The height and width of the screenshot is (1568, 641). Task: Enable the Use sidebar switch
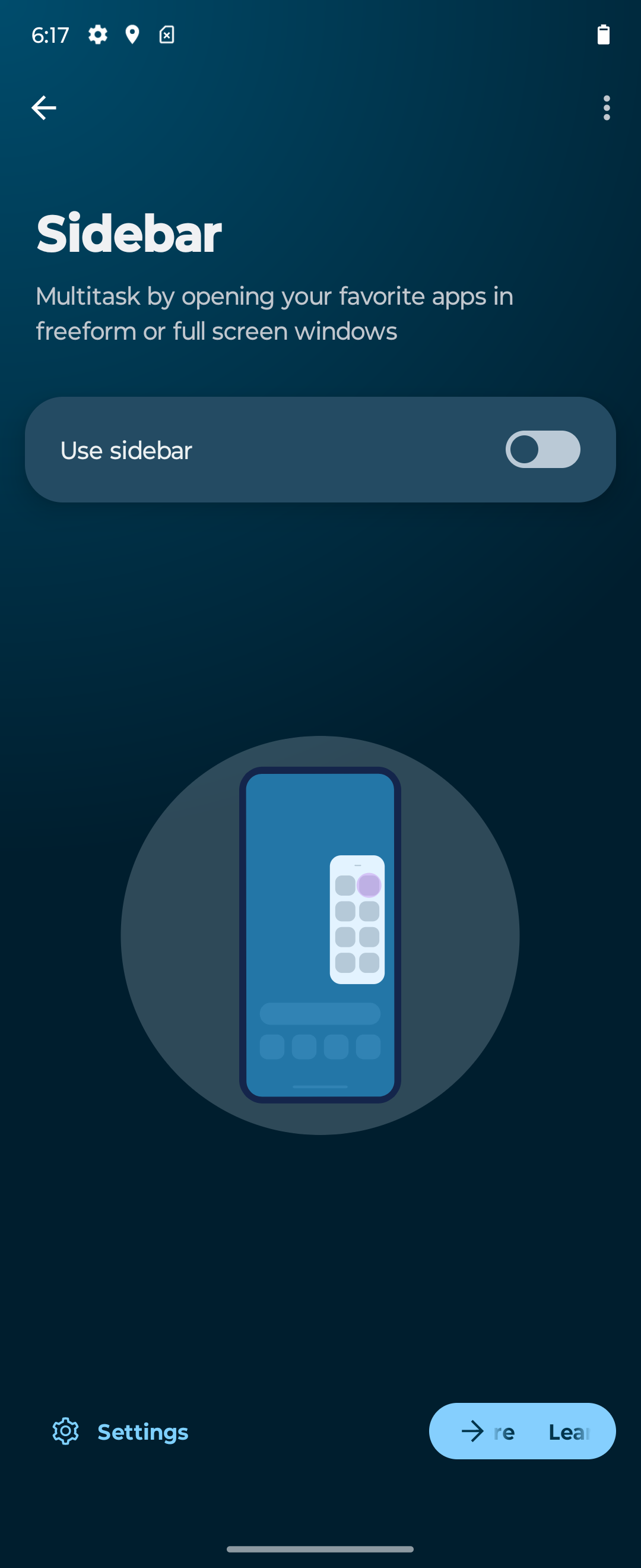[x=542, y=449]
